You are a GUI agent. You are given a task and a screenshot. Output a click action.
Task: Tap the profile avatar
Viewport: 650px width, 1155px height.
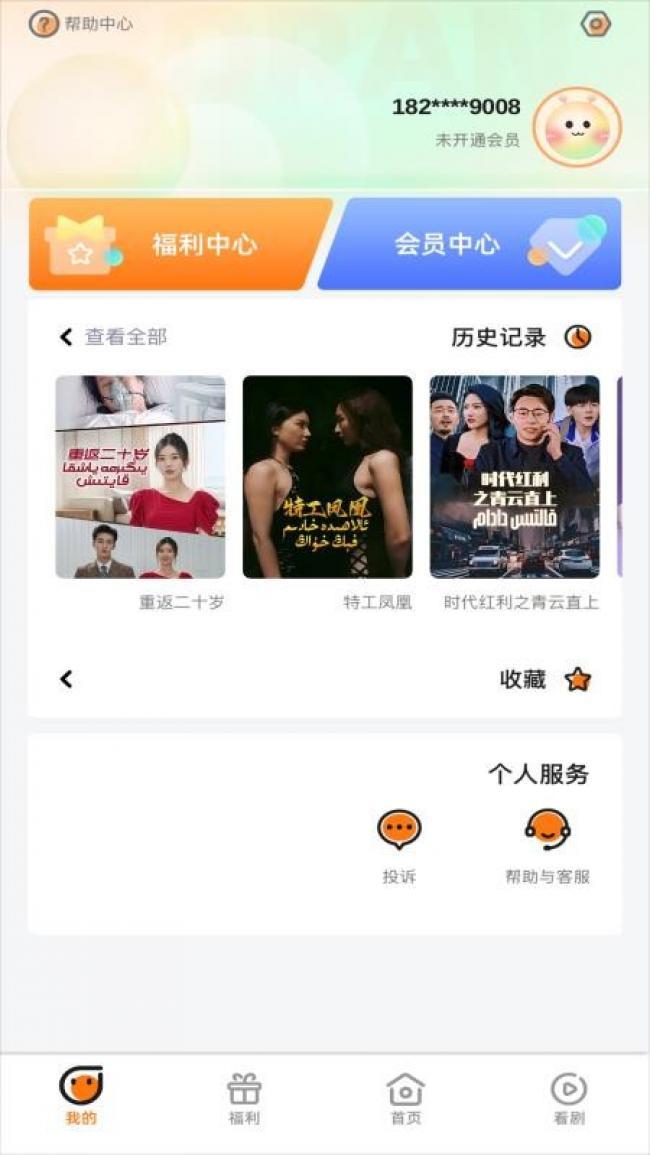(576, 128)
